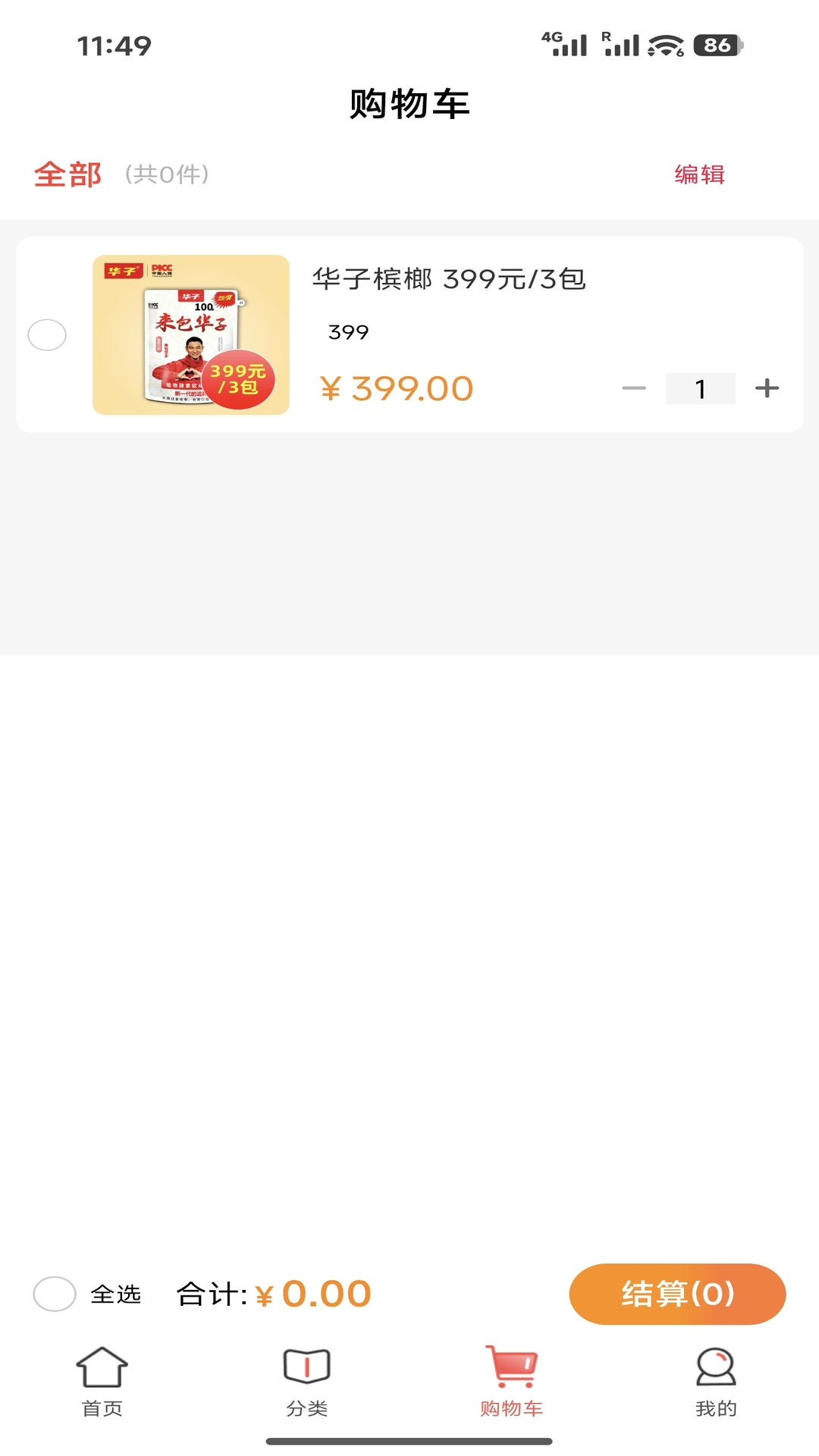Tap the quantity field showing 1
Screen dimensions: 819x1456
click(700, 388)
